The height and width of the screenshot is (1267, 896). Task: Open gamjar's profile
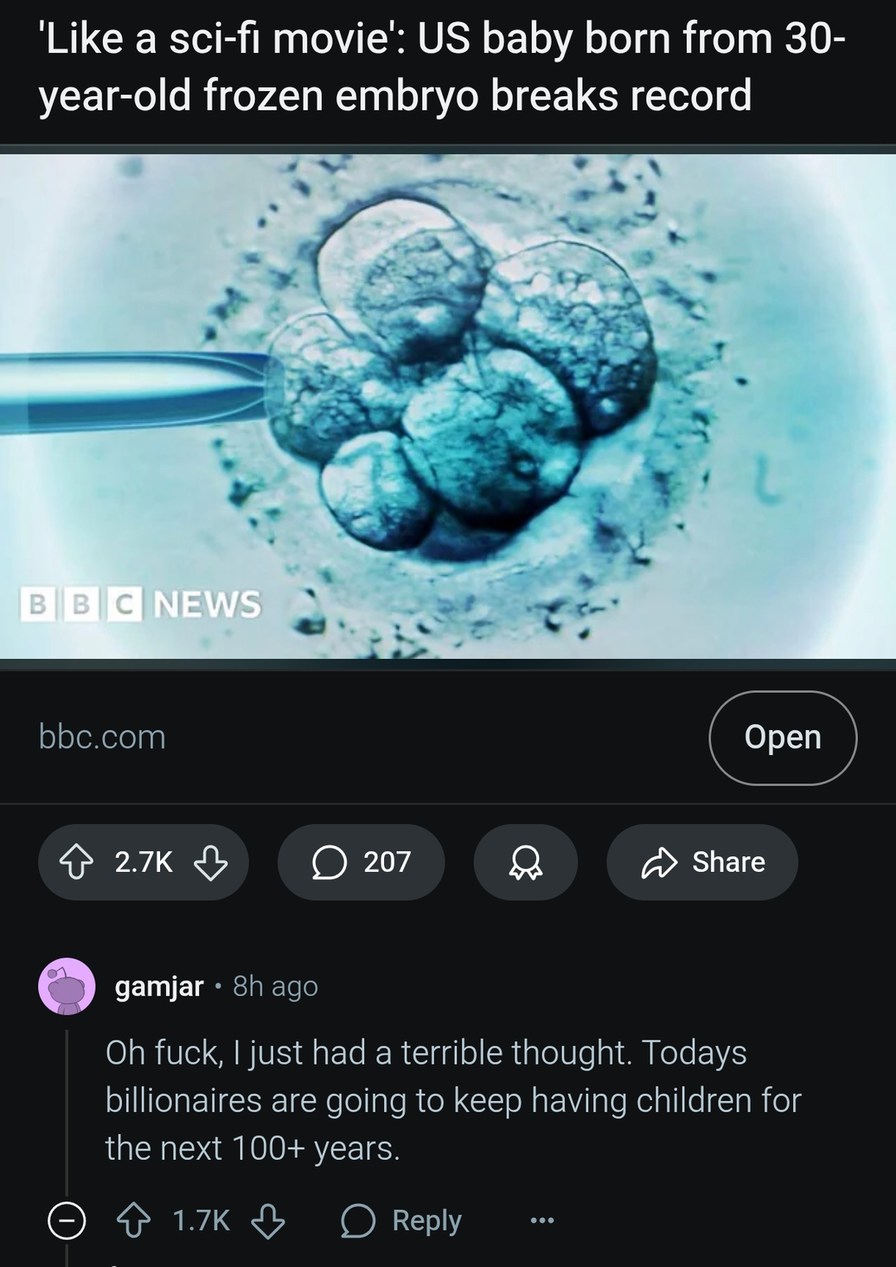[x=160, y=987]
